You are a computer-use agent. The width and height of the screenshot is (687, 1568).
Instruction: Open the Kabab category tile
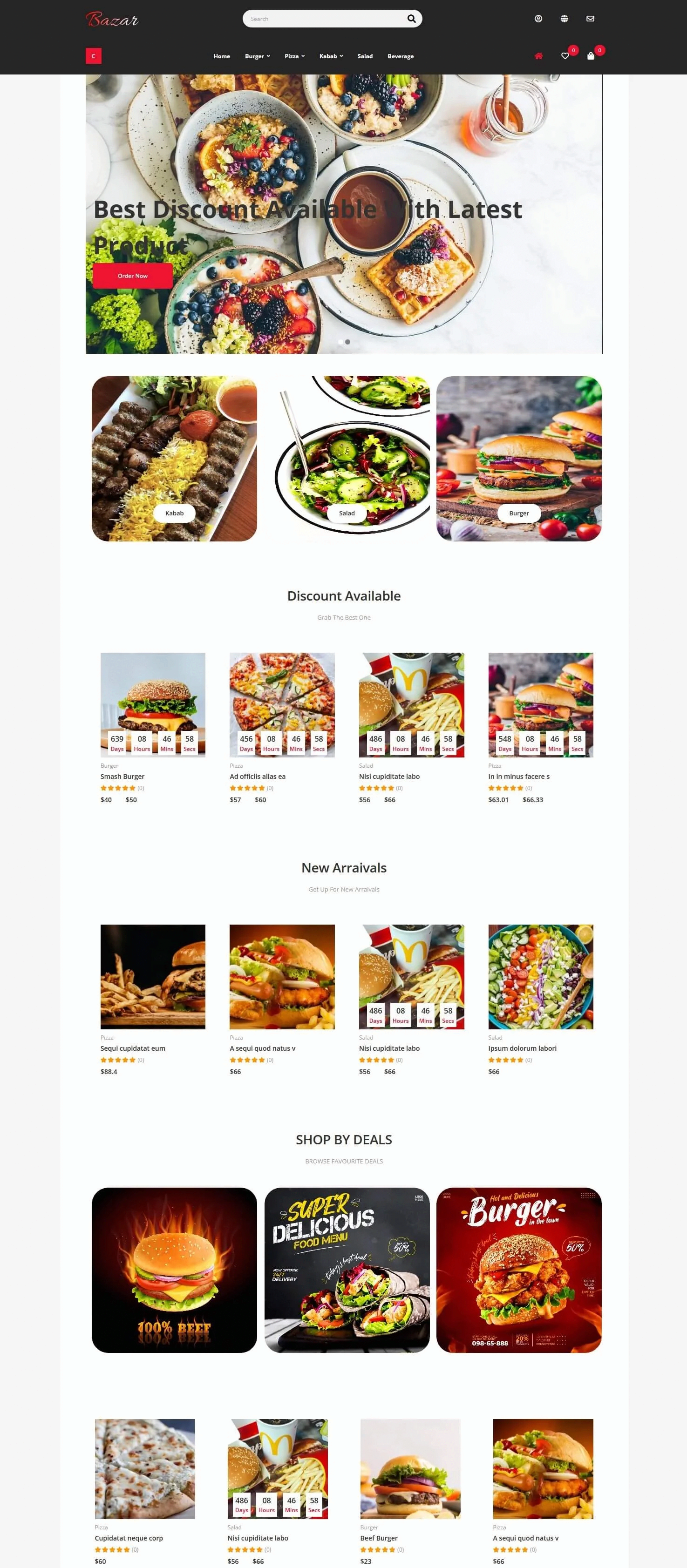(x=174, y=513)
